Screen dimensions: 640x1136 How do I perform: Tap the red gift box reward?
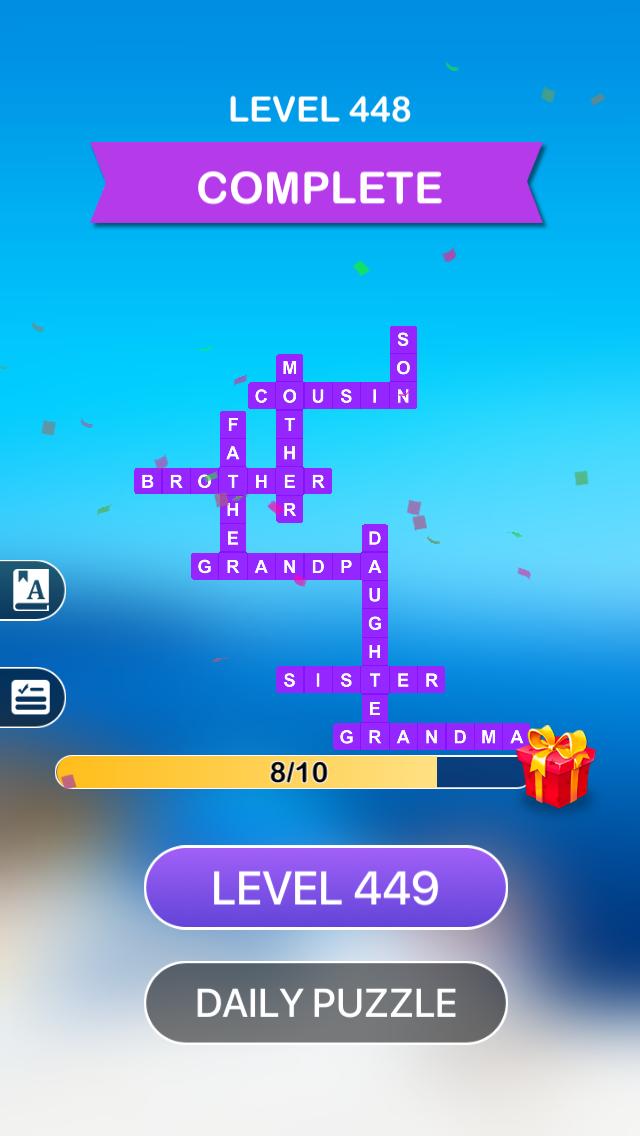(556, 768)
